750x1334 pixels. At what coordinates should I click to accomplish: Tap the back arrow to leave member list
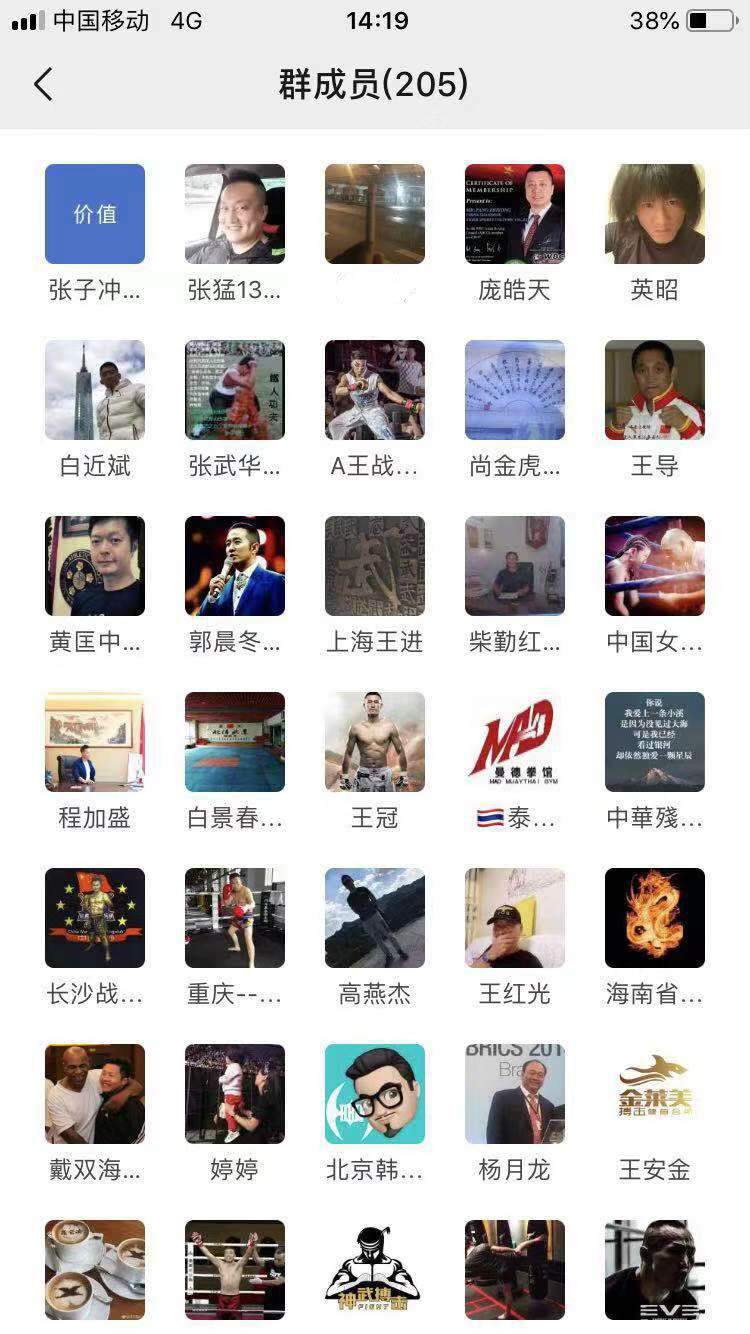tap(42, 85)
